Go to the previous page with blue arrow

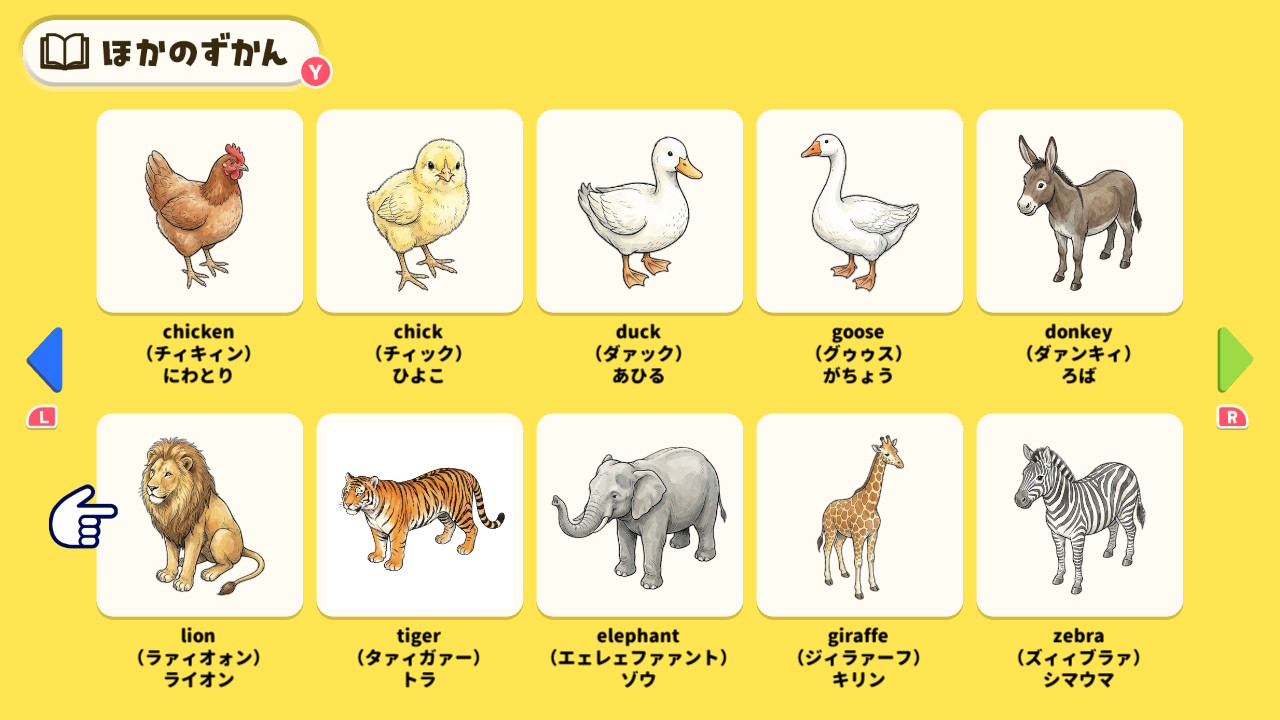coord(45,359)
